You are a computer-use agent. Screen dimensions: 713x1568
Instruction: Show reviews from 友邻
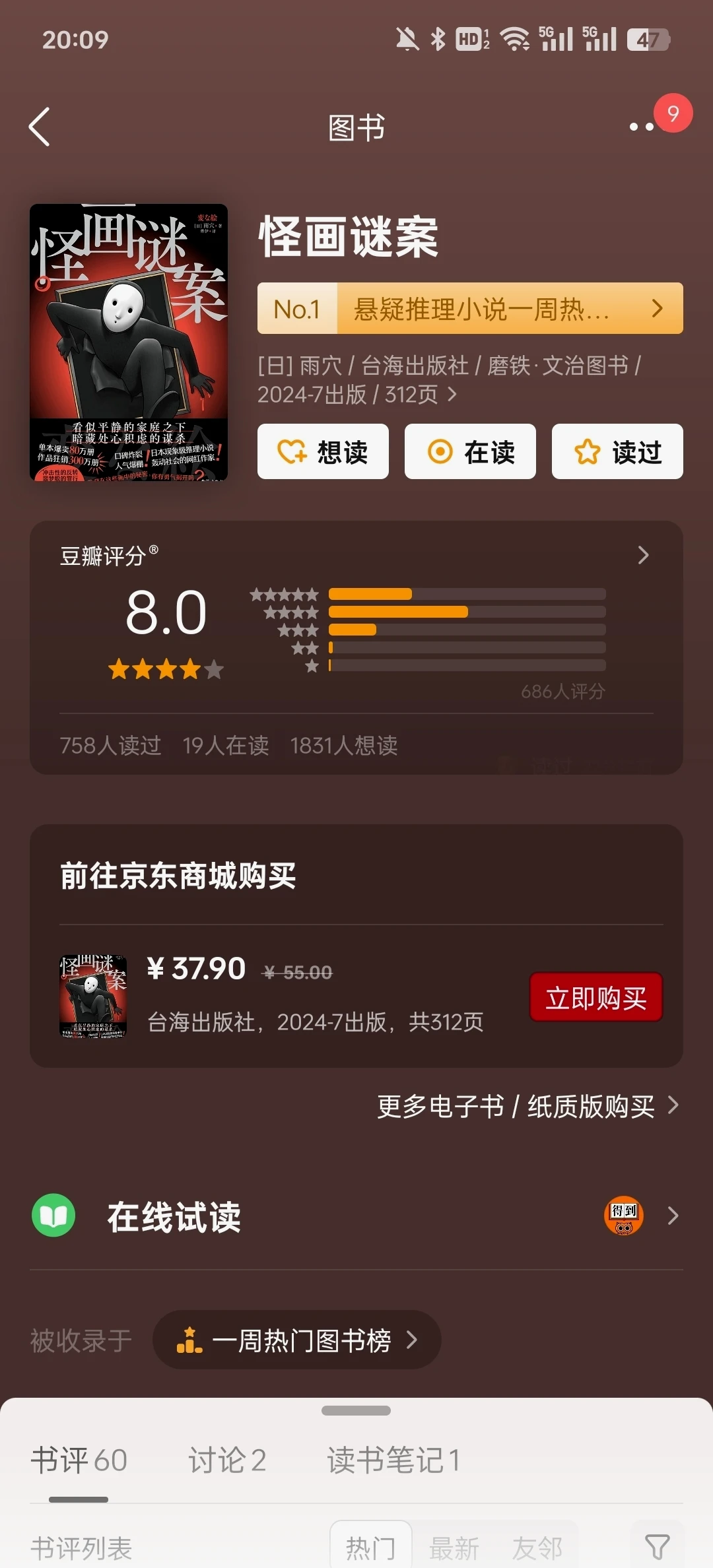[537, 1547]
